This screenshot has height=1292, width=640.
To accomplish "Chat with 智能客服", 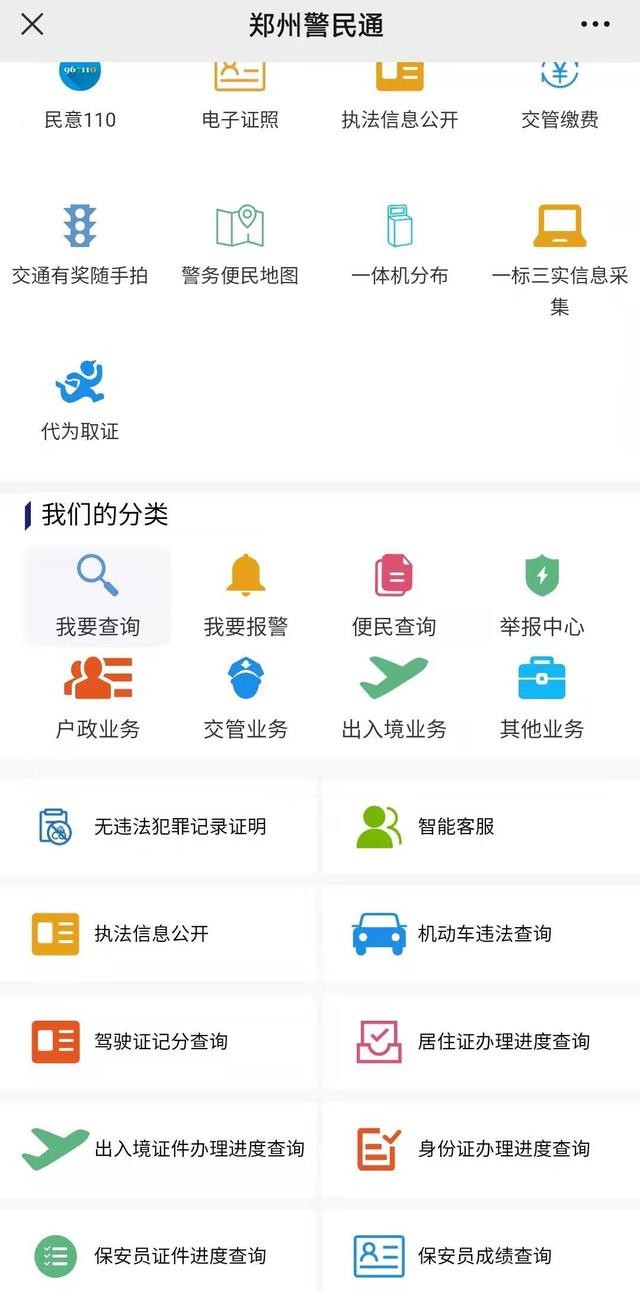I will [x=480, y=827].
